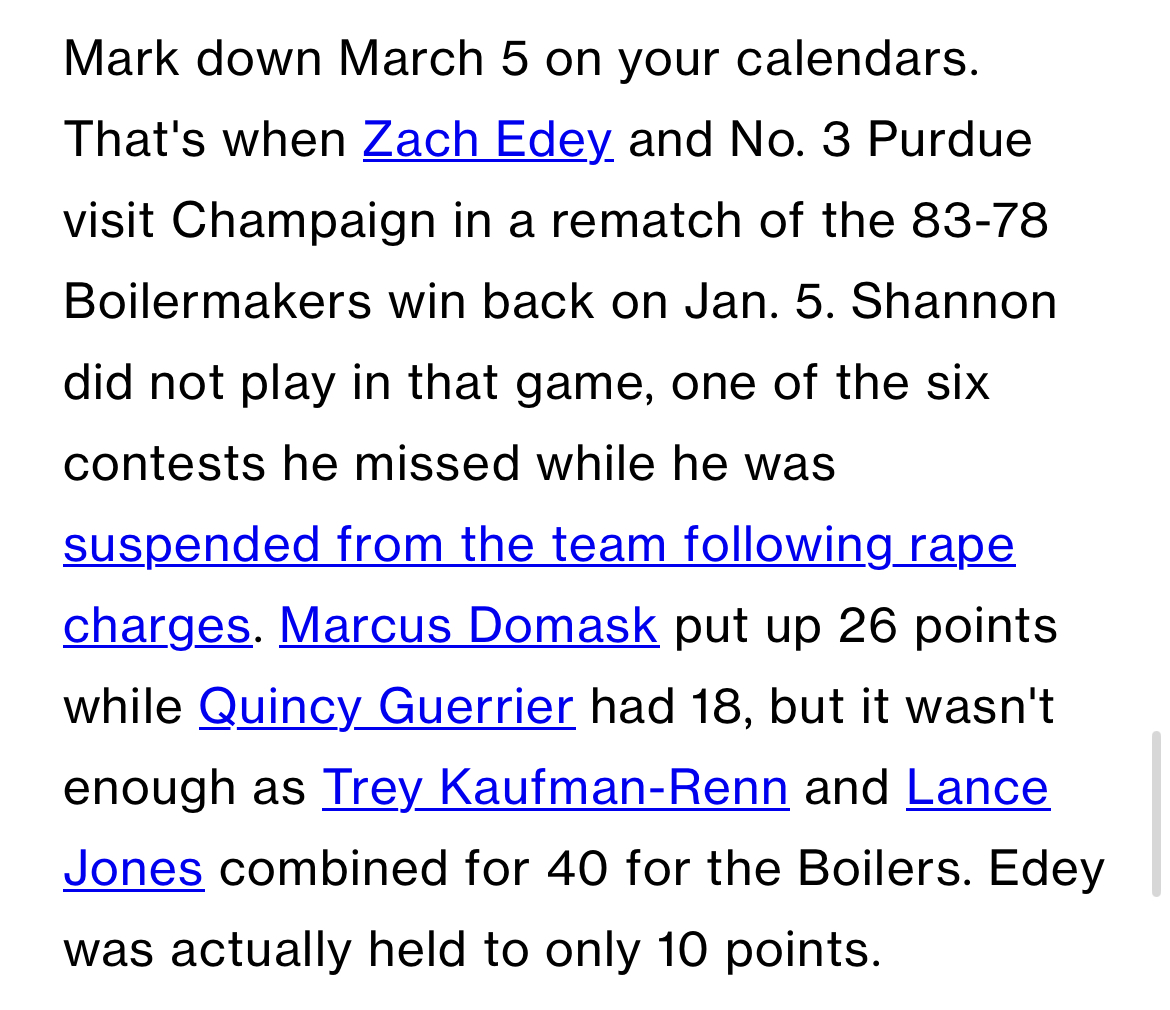1170x1010 pixels.
Task: Read about the suspension following rape charges
Action: click(x=538, y=545)
